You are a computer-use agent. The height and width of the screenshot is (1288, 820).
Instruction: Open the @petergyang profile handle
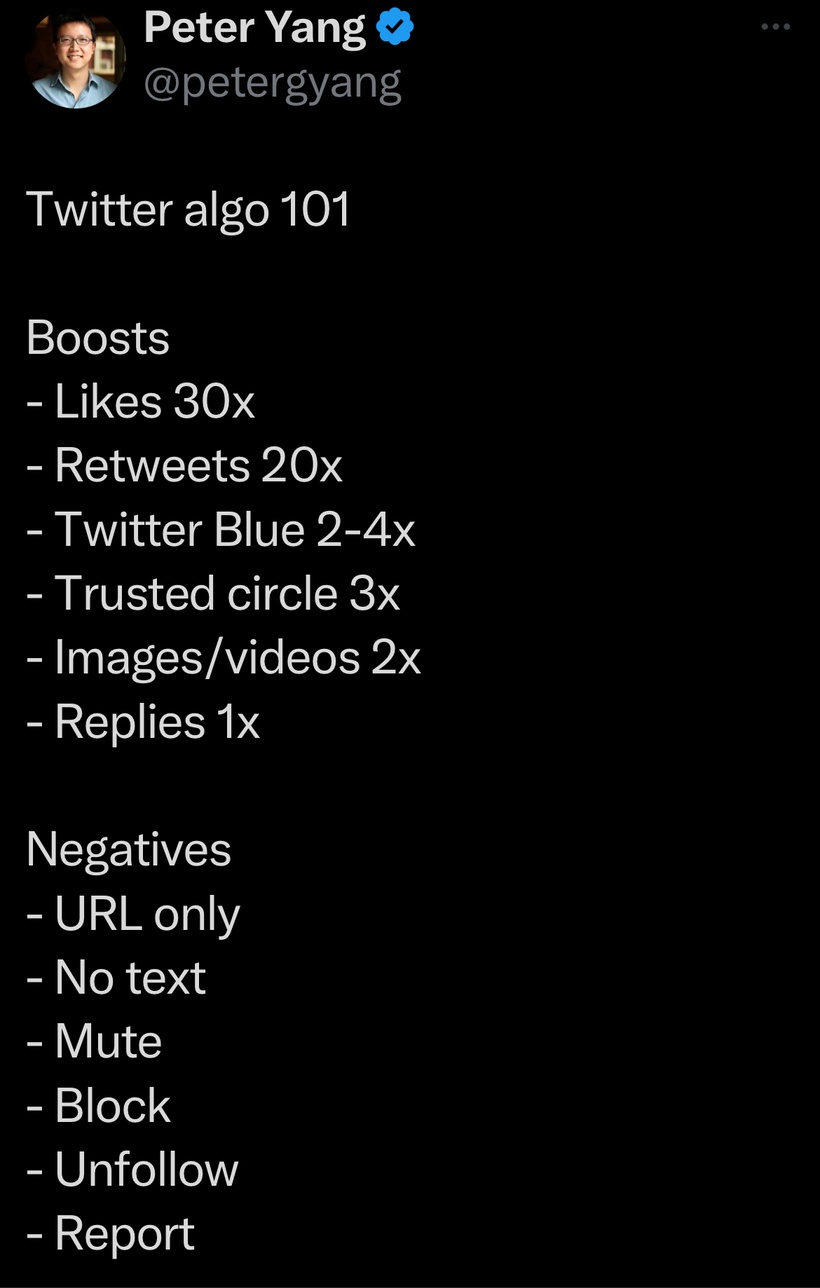(x=272, y=83)
